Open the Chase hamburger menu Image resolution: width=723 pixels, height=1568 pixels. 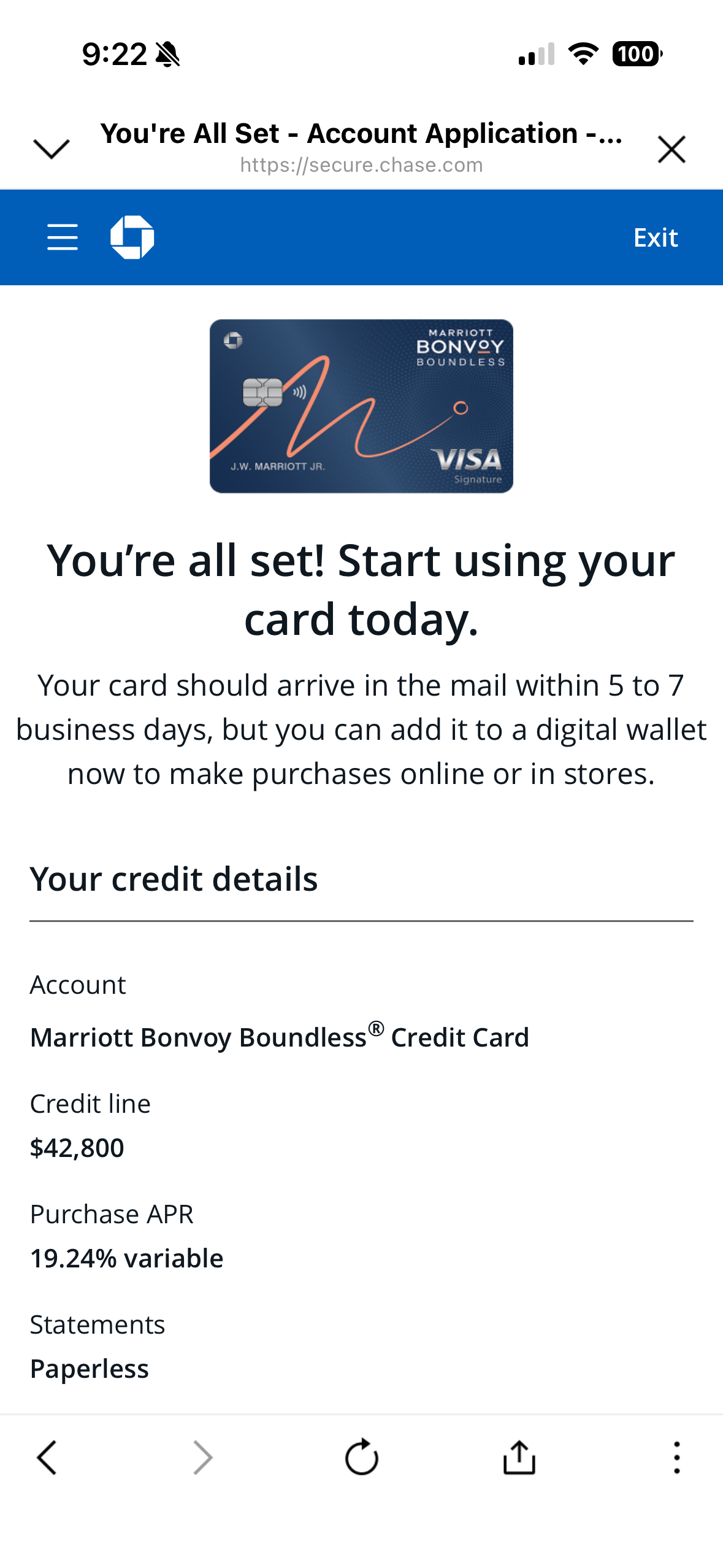[63, 237]
